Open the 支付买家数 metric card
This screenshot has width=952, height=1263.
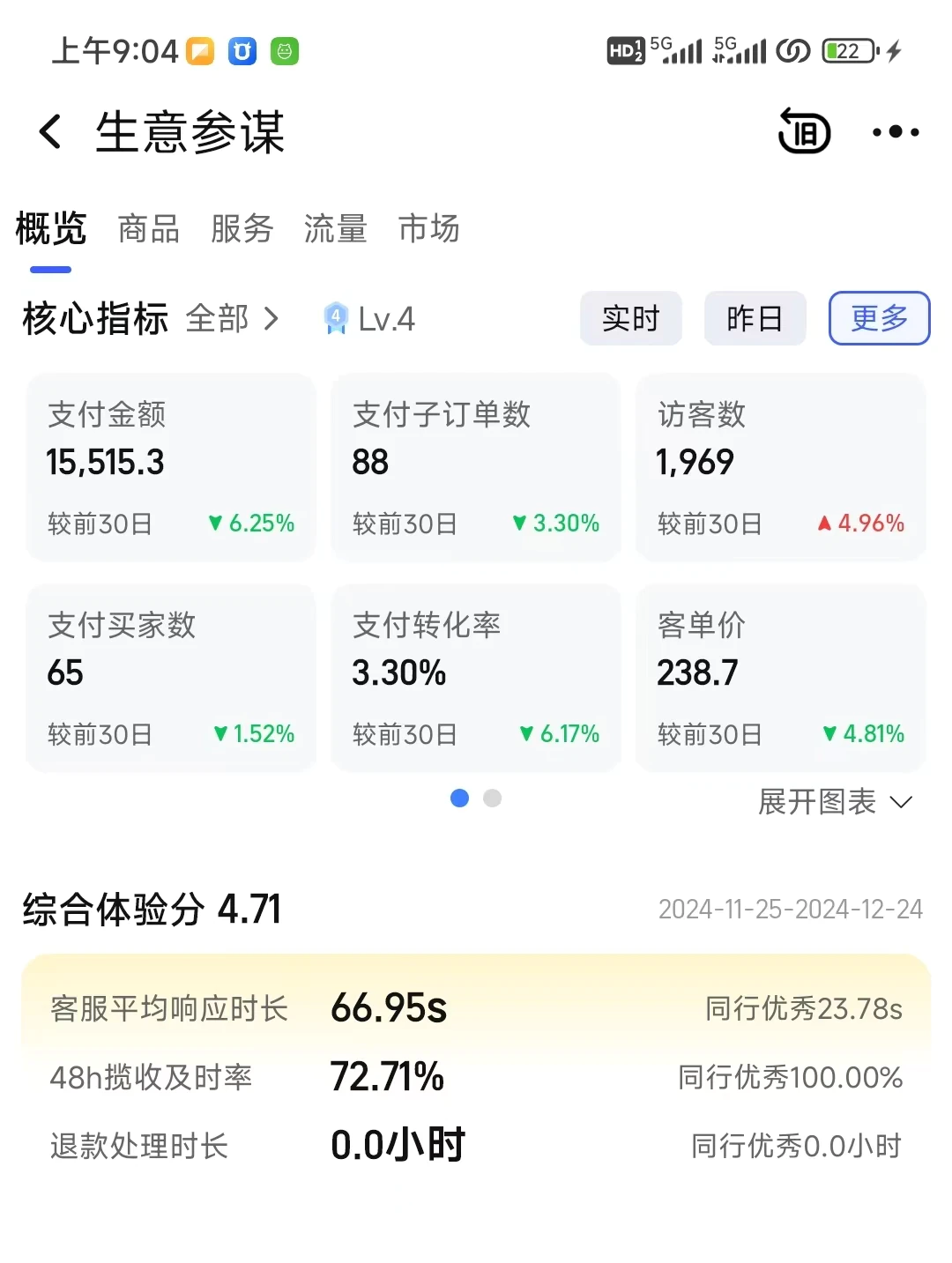click(171, 678)
